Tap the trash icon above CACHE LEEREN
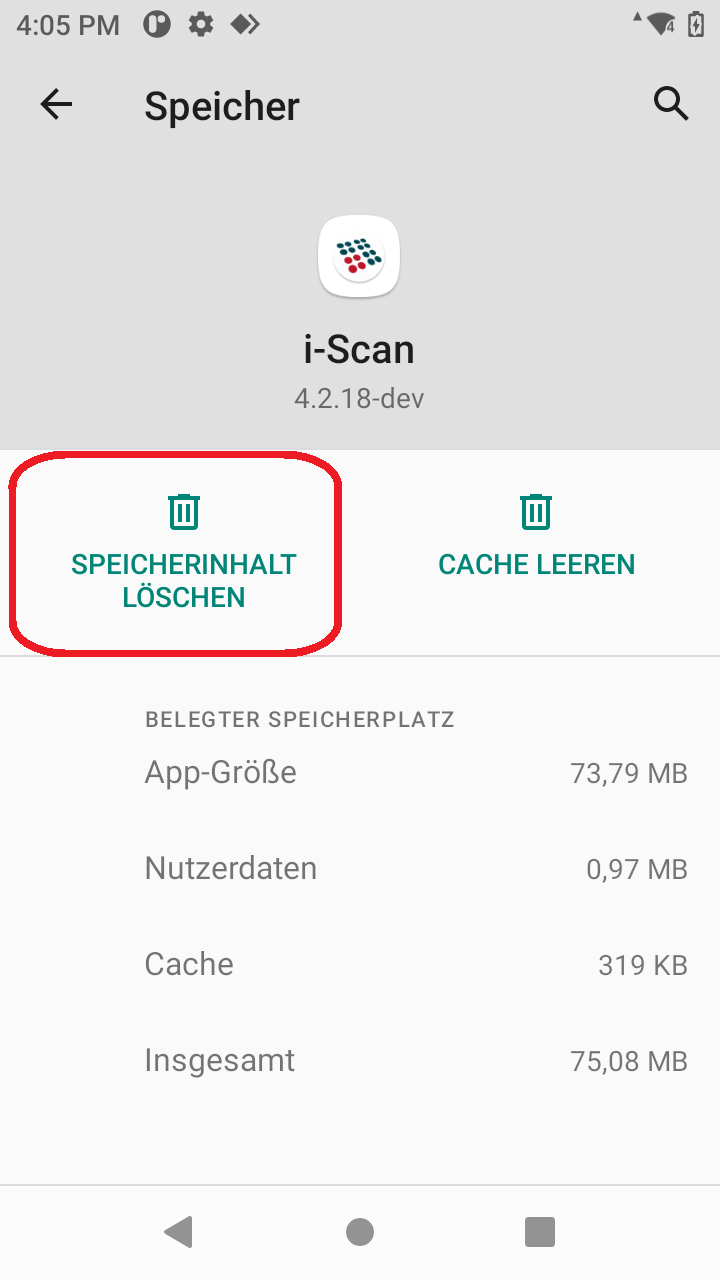Image resolution: width=721 pixels, height=1280 pixels. [x=536, y=511]
